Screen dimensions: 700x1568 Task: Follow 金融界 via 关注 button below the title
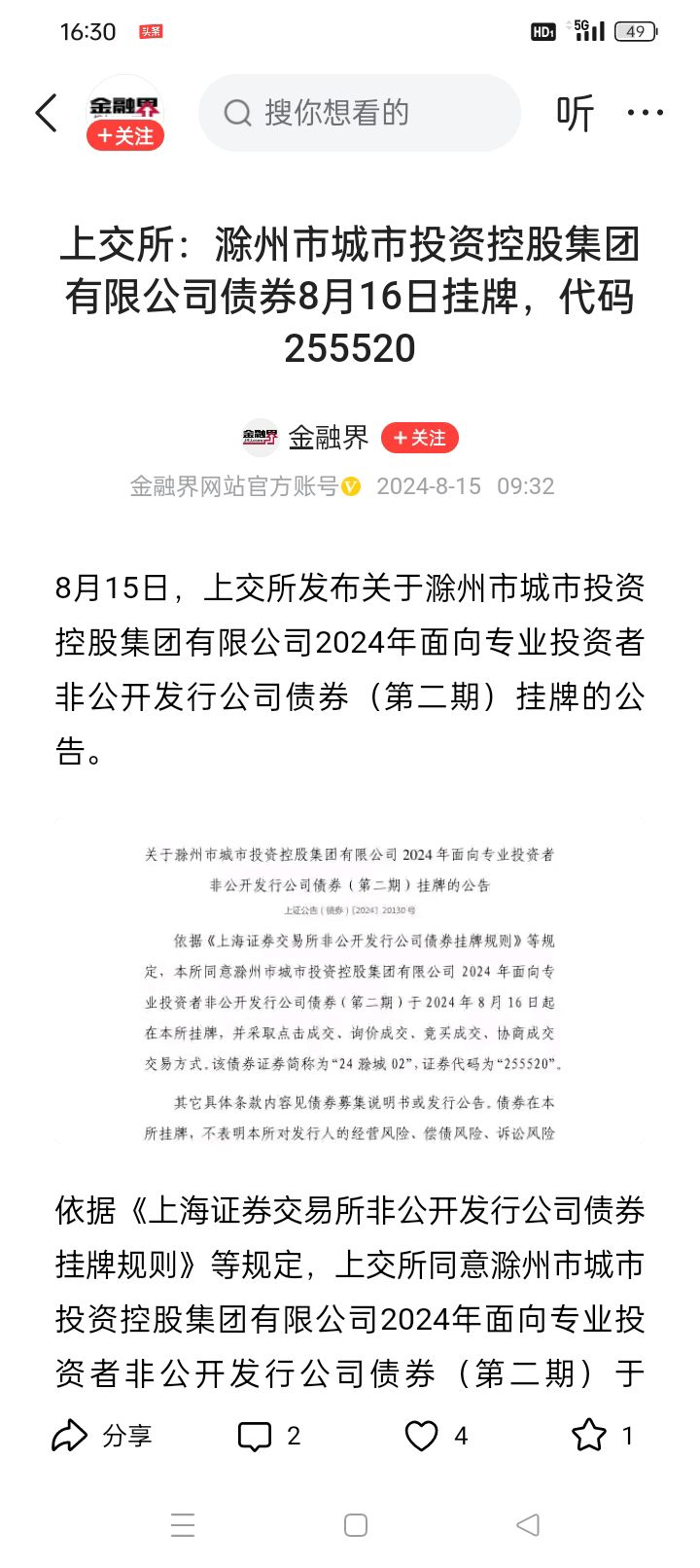coord(419,439)
